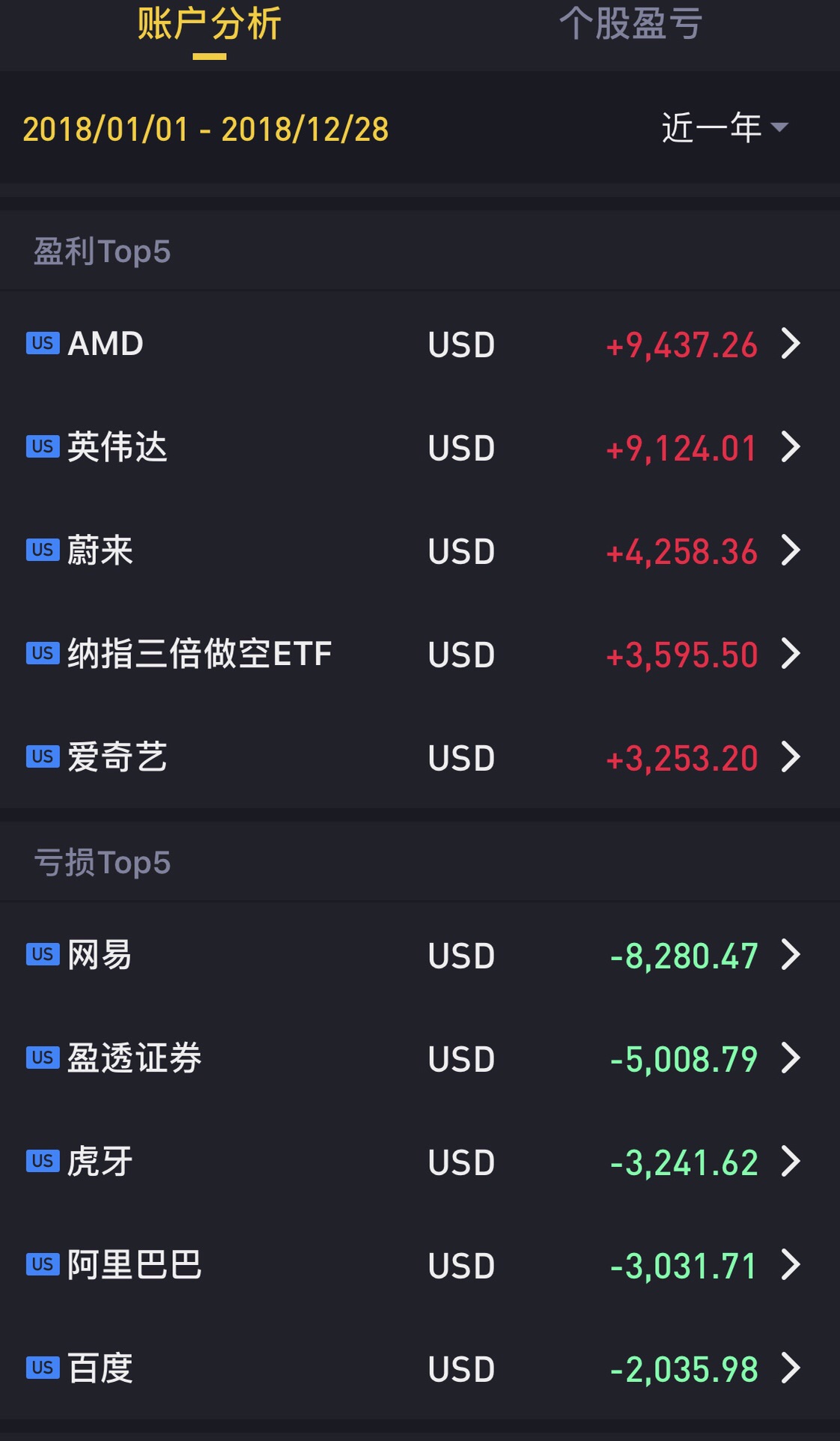View 蔚来 profit details
Screen dimensions: 840x1441
(x=420, y=550)
